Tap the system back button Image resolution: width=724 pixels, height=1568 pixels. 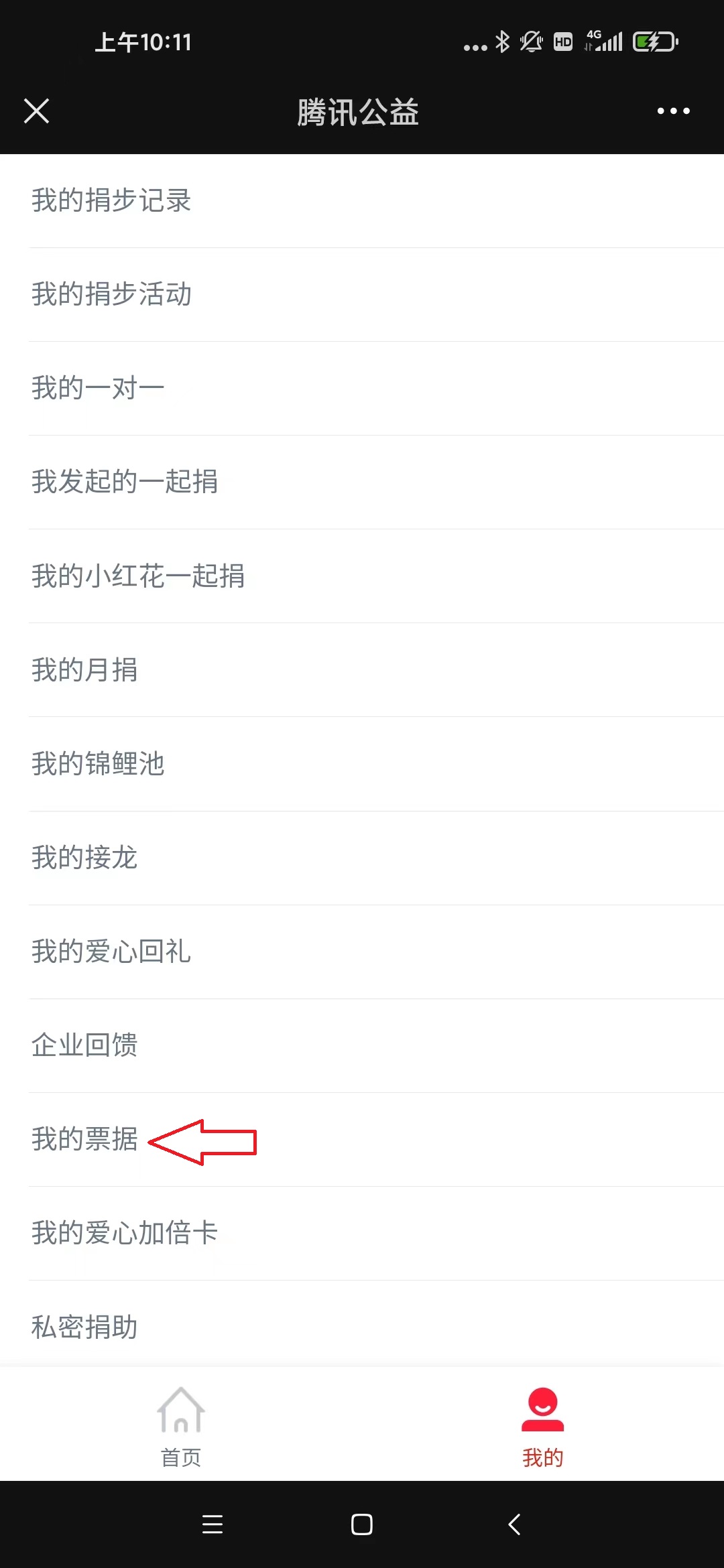[x=514, y=1524]
